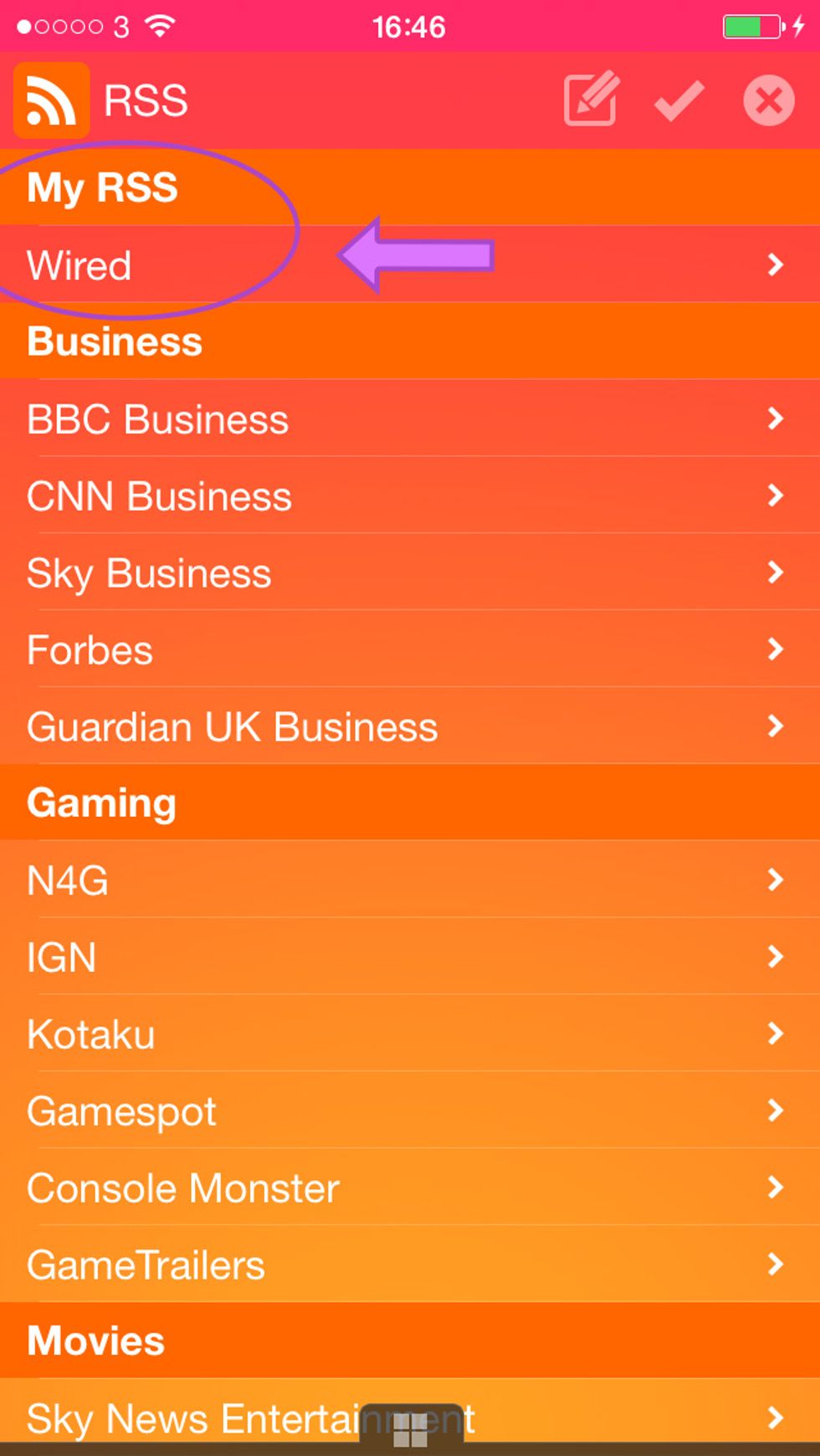Open the N4G gaming feed
The width and height of the screenshot is (820, 1456).
[410, 879]
